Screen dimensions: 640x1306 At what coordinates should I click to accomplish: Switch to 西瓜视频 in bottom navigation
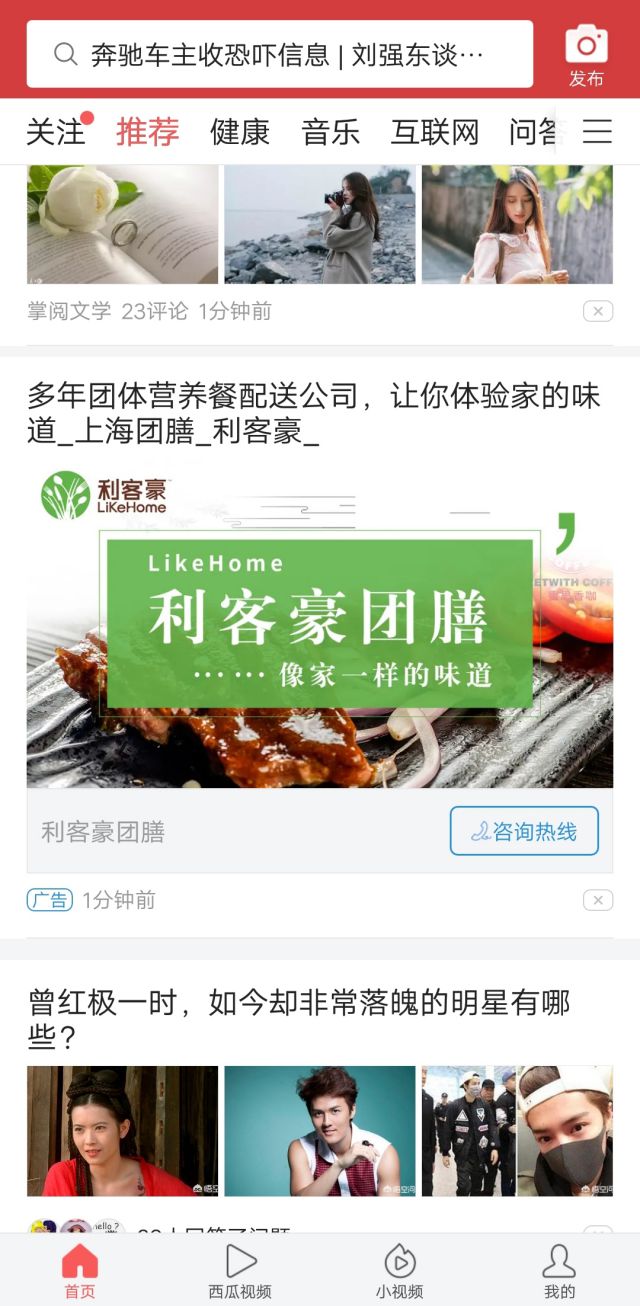pyautogui.click(x=240, y=1270)
